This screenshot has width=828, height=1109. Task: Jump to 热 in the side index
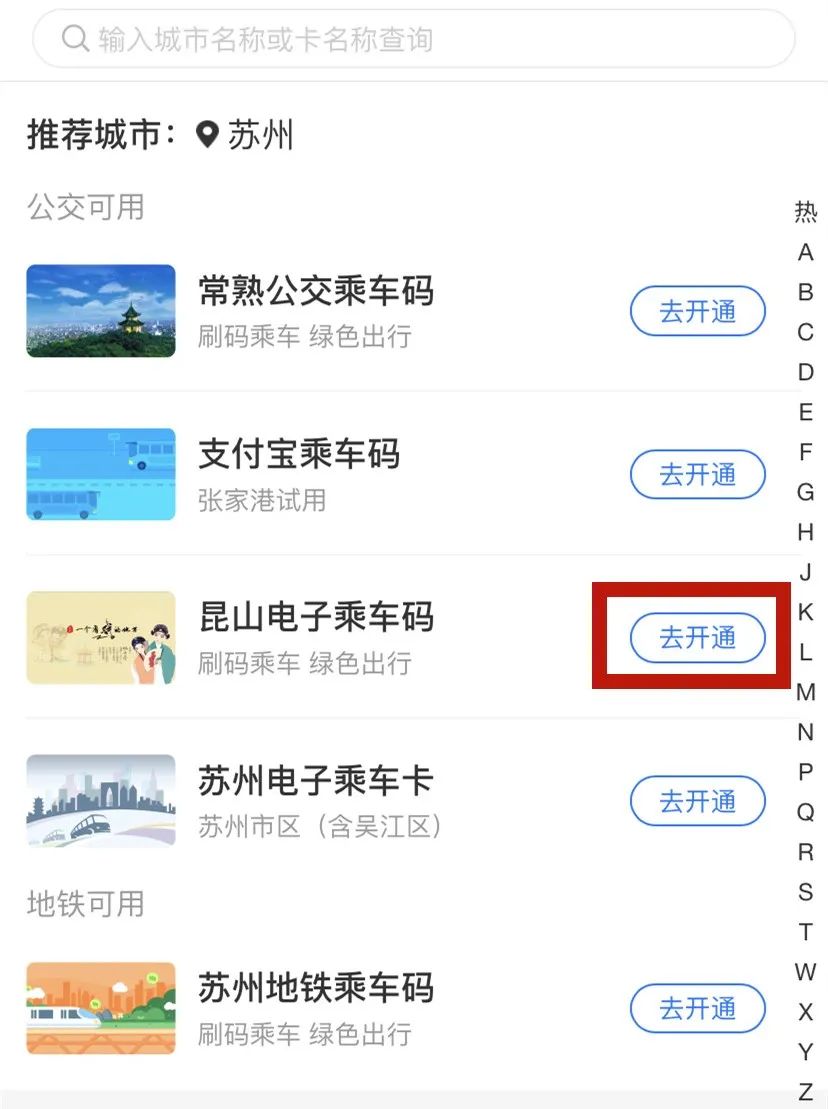point(806,212)
